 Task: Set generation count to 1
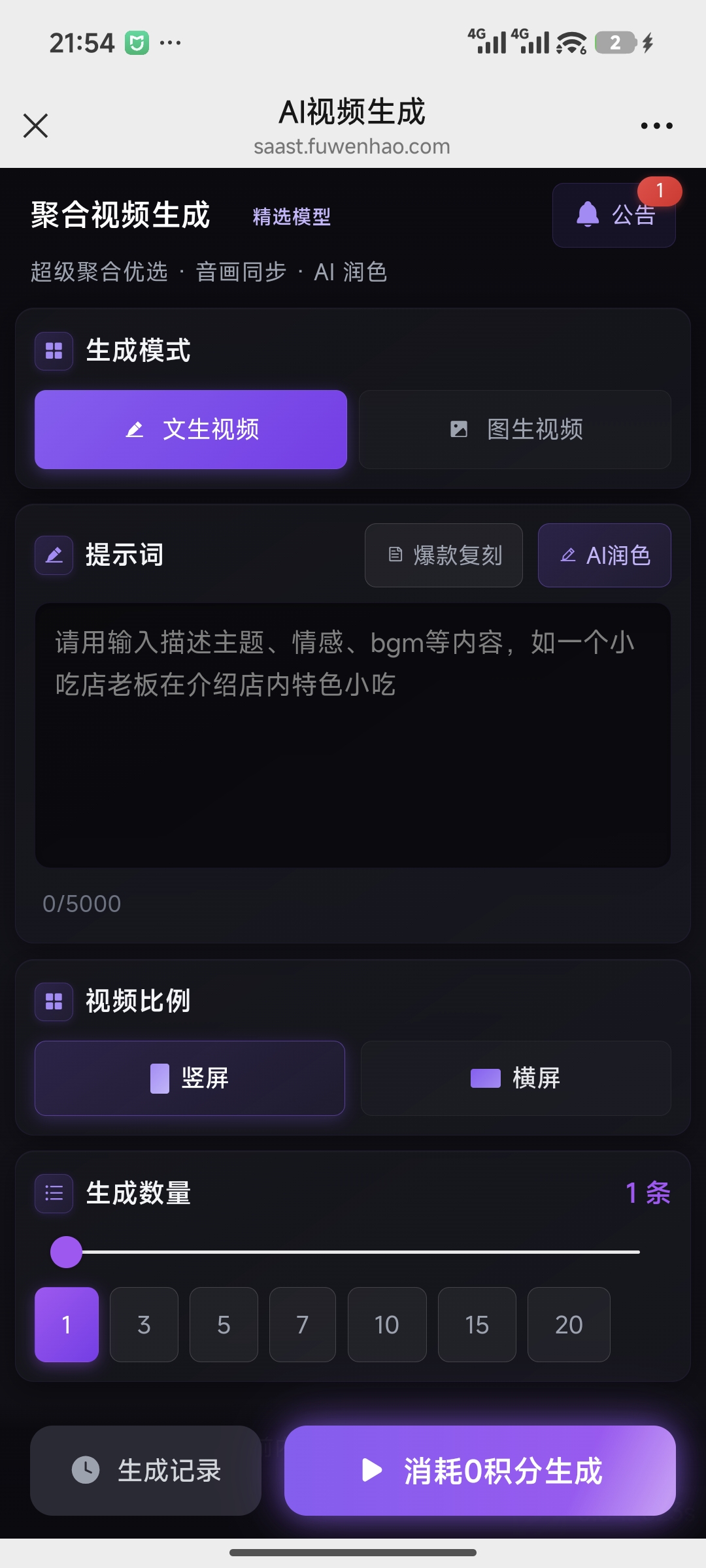[66, 1324]
